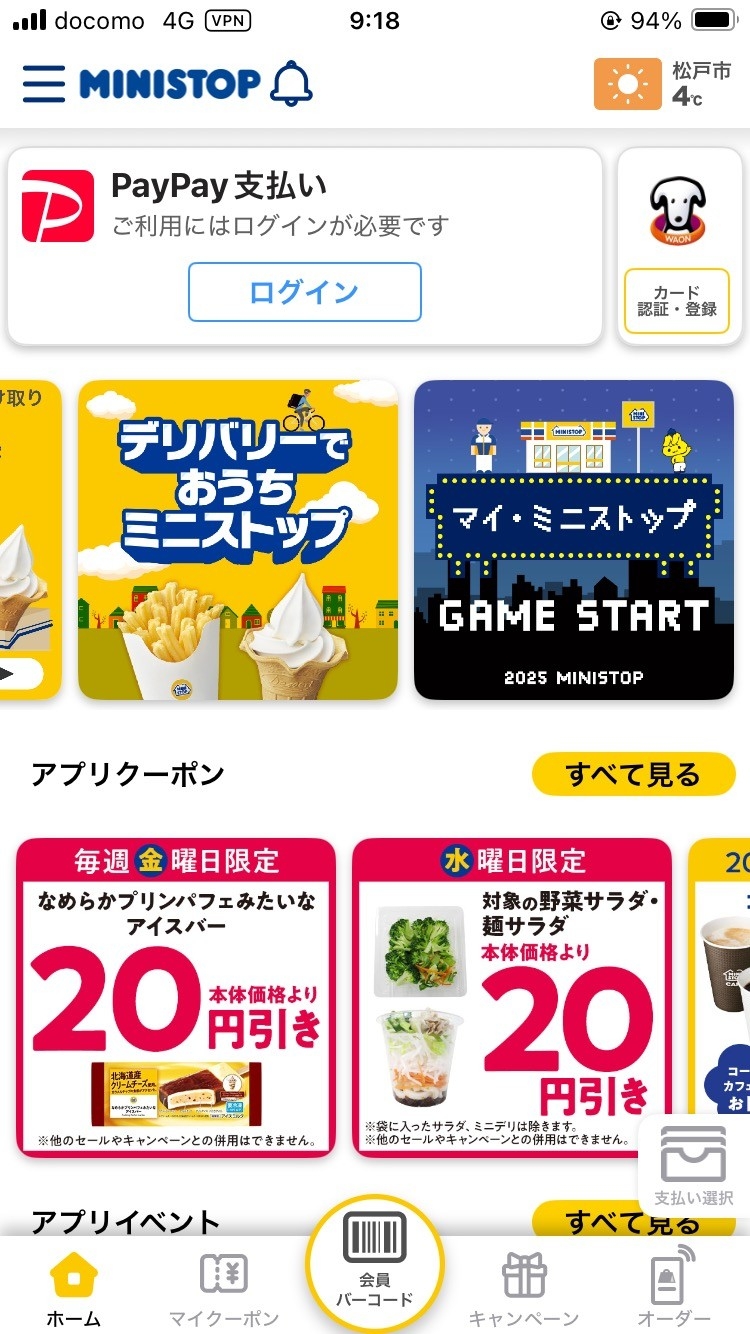Switch to the ホーム tab
The height and width of the screenshot is (1334, 750).
tap(74, 1290)
